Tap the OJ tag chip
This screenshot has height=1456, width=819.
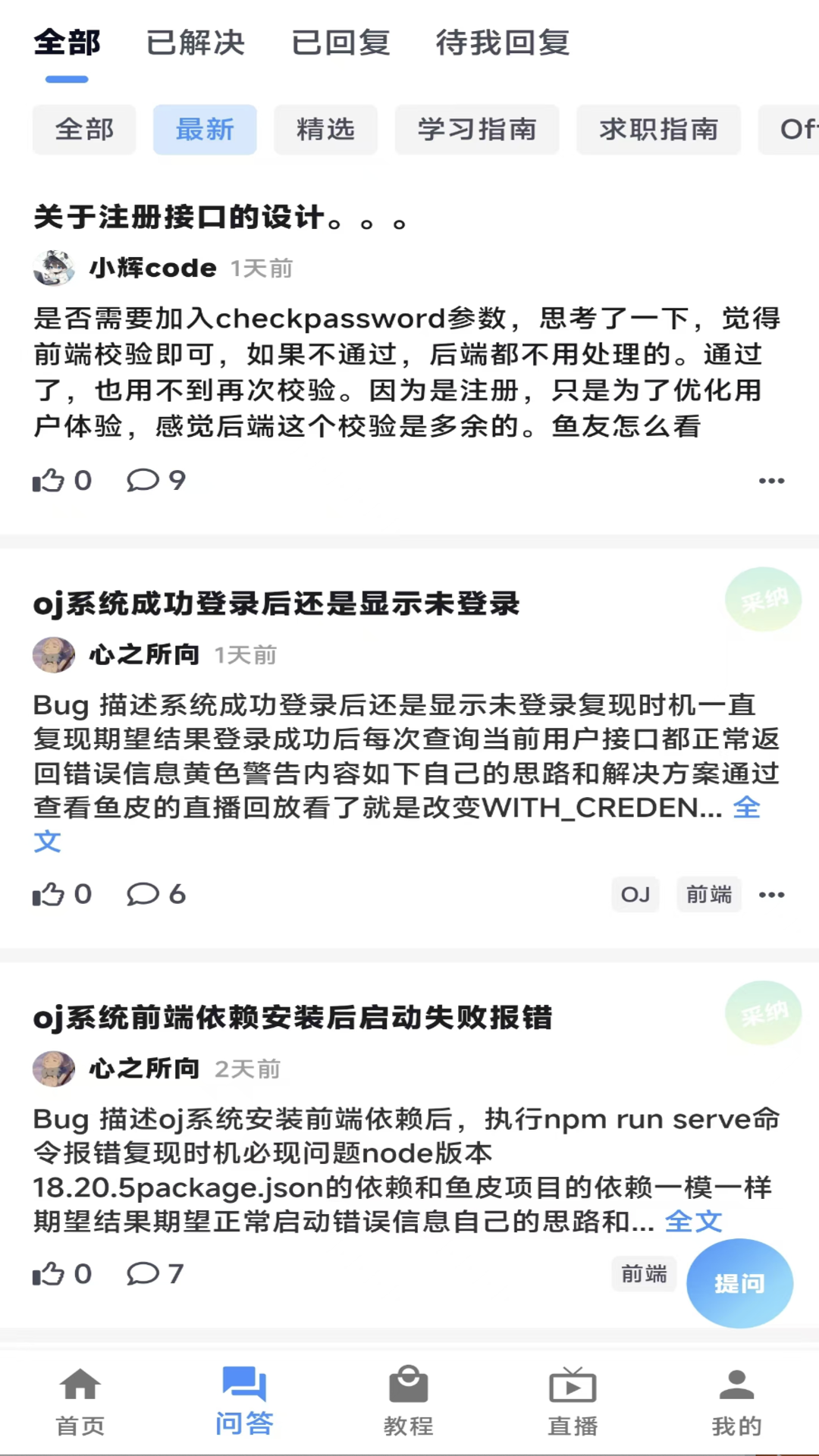(x=635, y=895)
